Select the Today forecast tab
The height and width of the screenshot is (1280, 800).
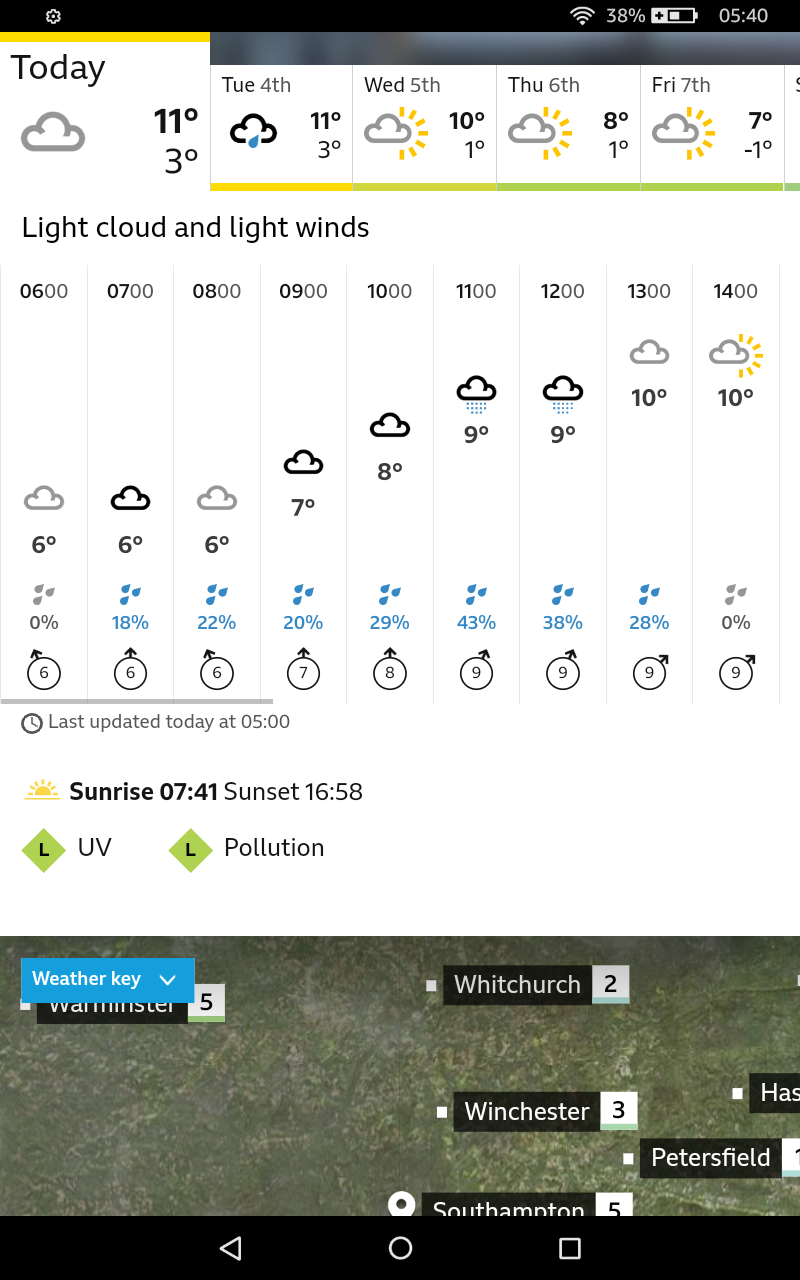104,115
